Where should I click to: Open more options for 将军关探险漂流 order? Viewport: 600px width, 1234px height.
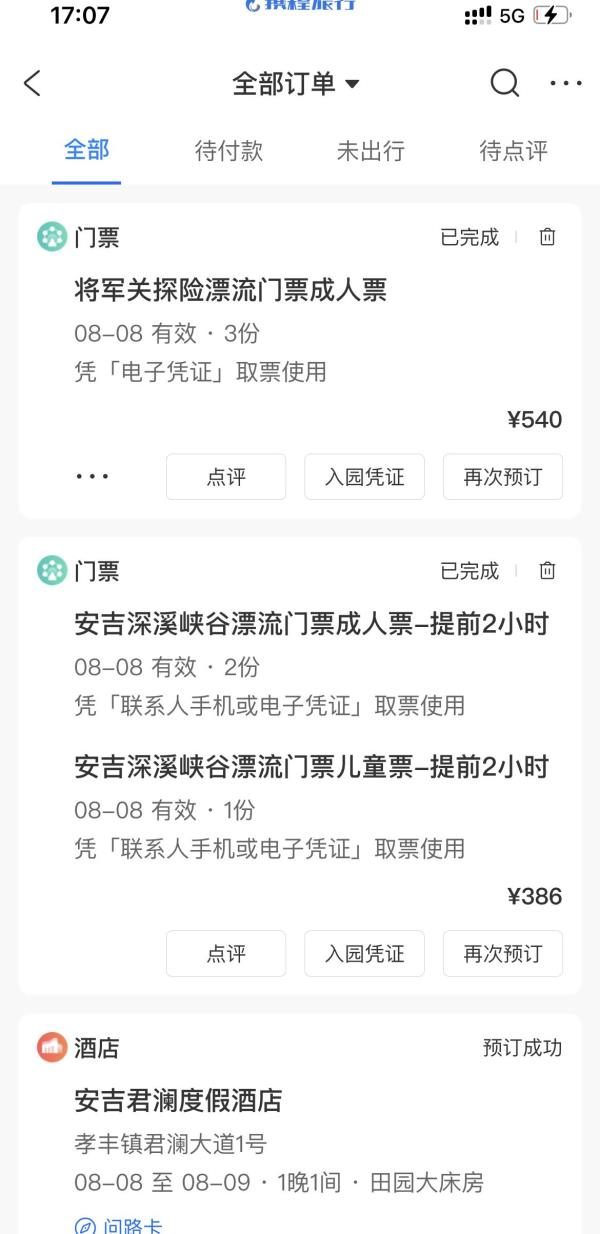coord(93,477)
